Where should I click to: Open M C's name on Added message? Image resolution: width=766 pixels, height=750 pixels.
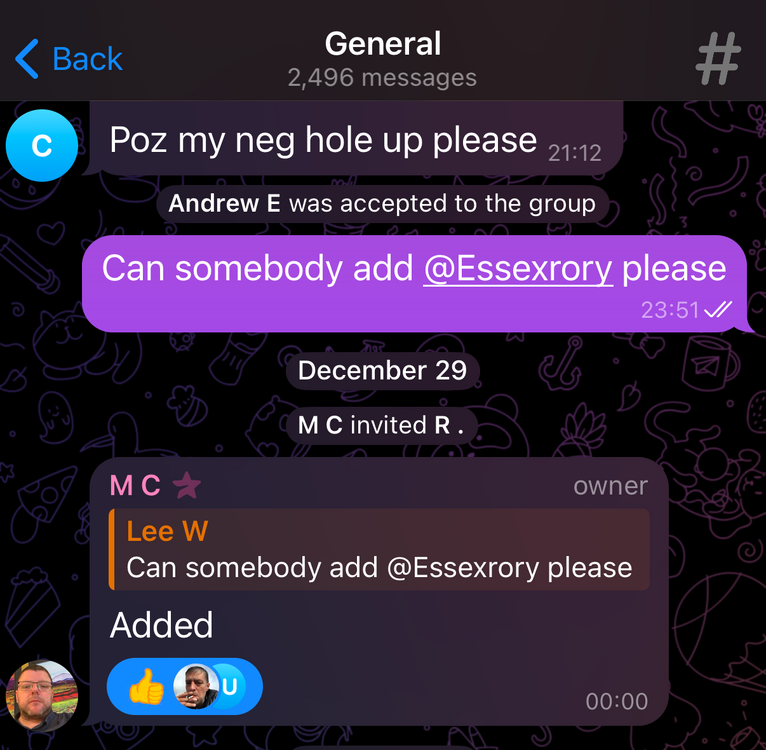pos(135,486)
